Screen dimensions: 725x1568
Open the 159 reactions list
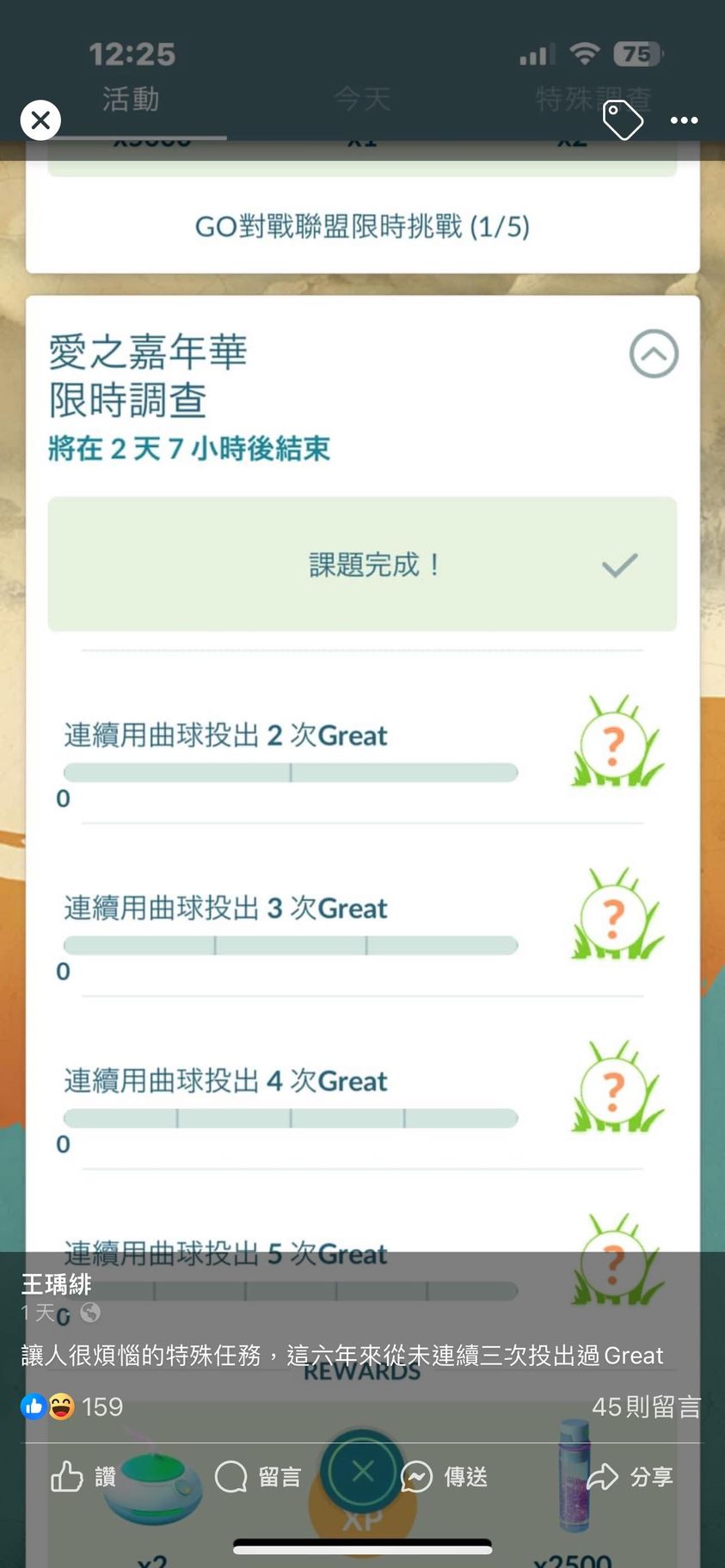pos(72,1407)
